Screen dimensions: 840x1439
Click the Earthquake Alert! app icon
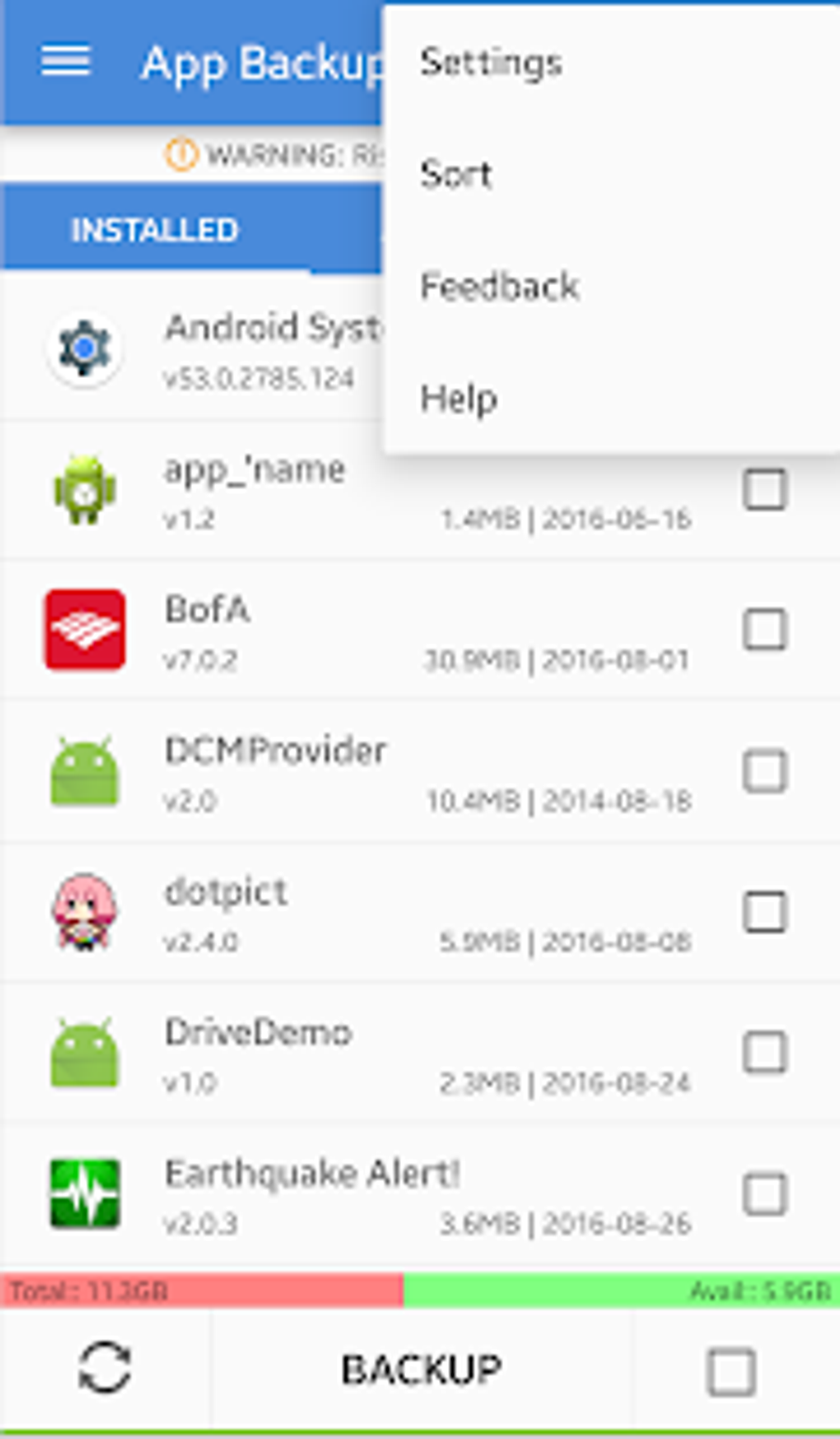(x=85, y=1191)
